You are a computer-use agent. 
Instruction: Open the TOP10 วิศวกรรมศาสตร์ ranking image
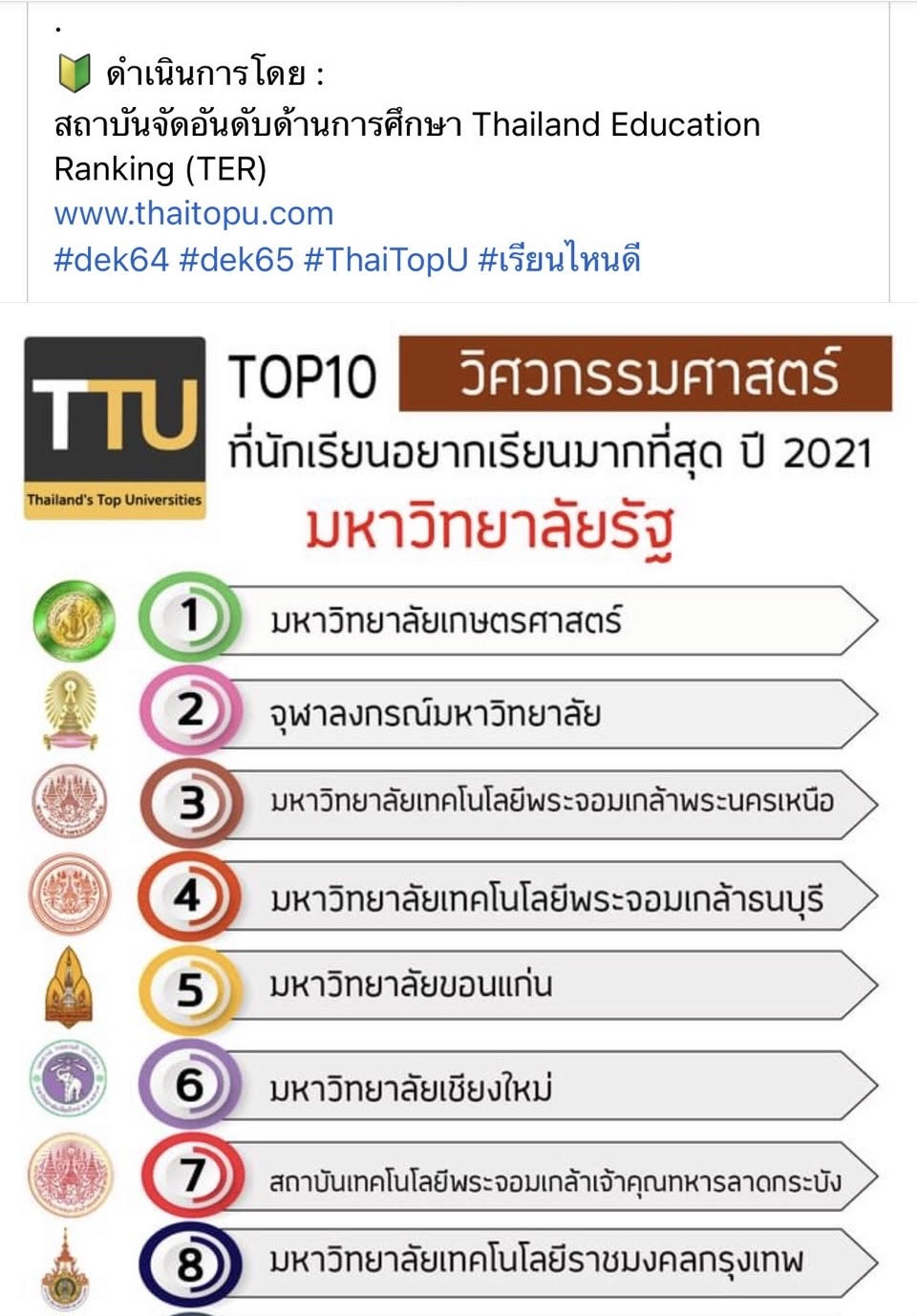pos(458,812)
